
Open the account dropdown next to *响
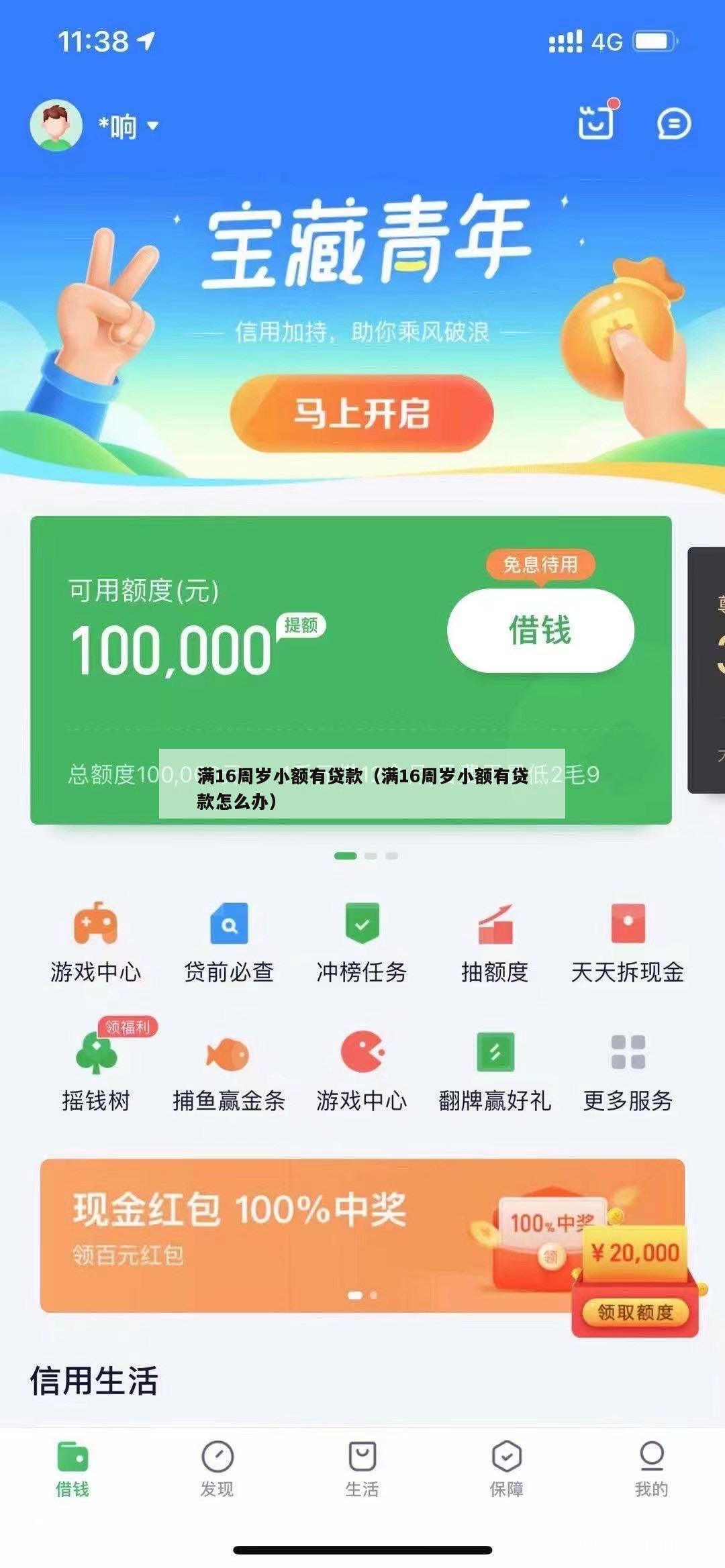[152, 125]
